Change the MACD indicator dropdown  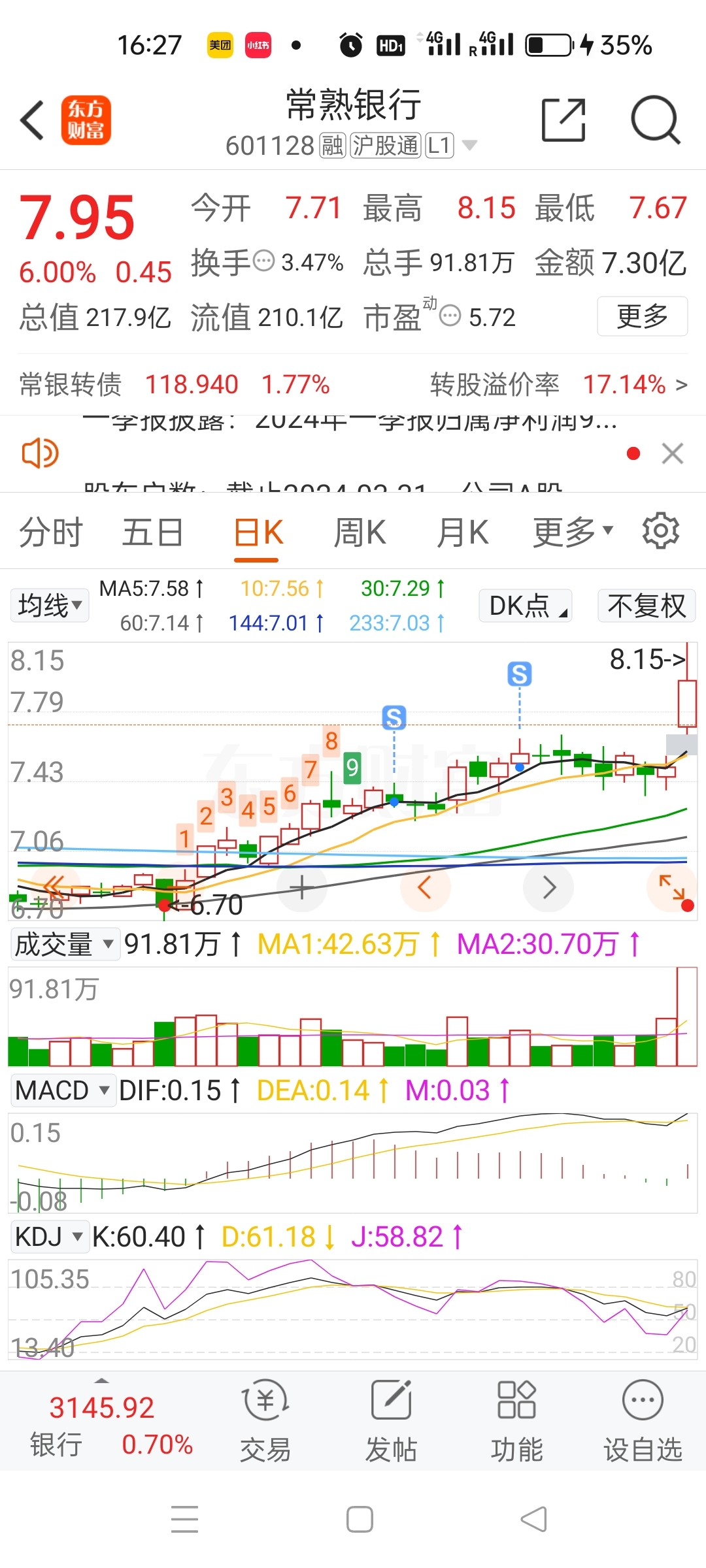click(x=62, y=1090)
